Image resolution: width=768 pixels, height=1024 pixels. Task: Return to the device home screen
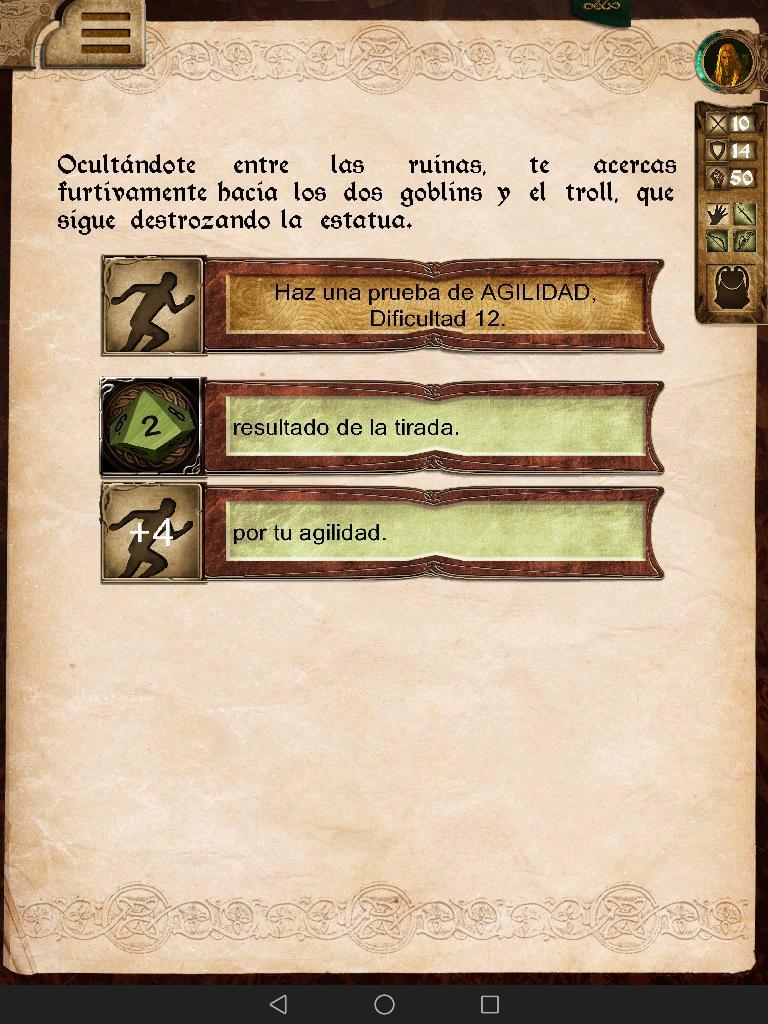click(384, 1004)
